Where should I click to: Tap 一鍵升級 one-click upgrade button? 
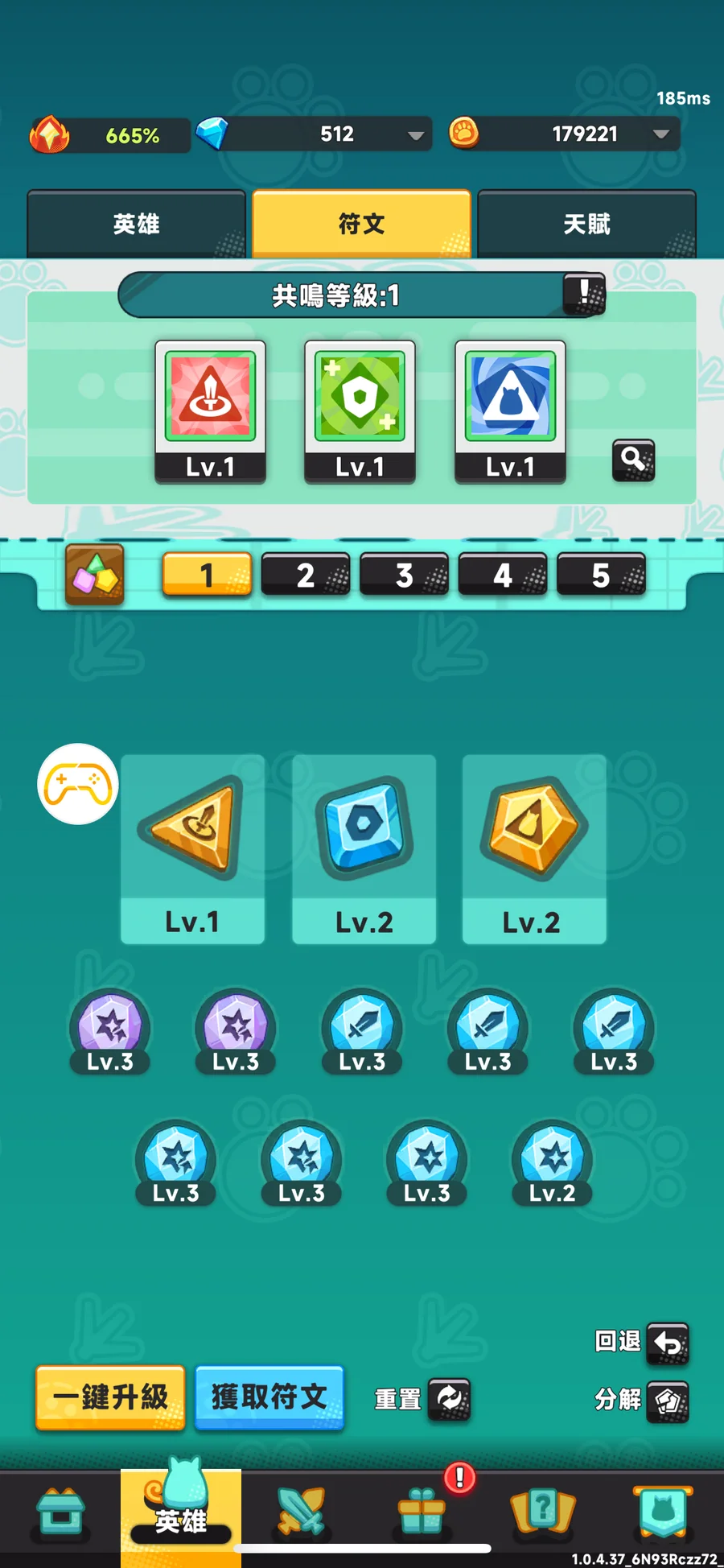click(x=110, y=1397)
